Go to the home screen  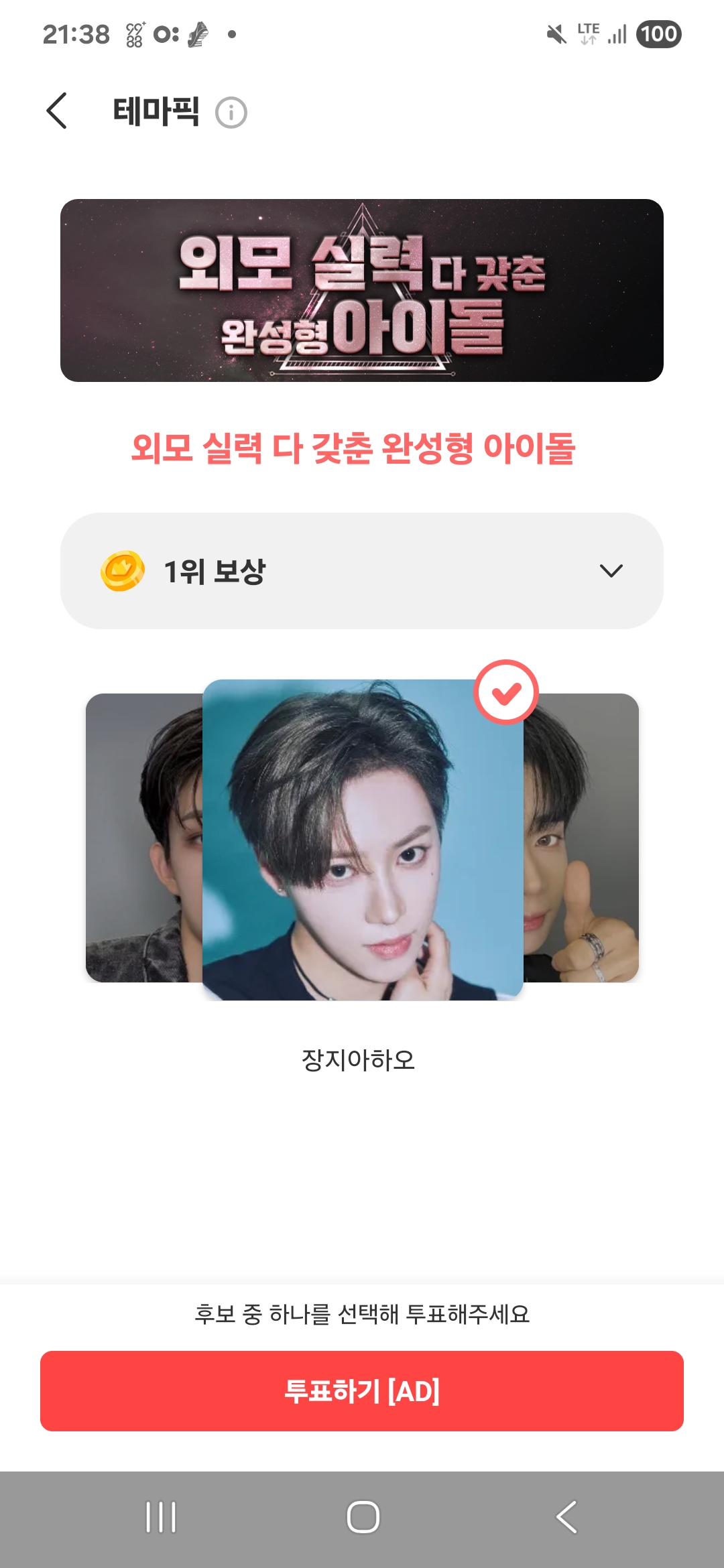coord(363,1517)
